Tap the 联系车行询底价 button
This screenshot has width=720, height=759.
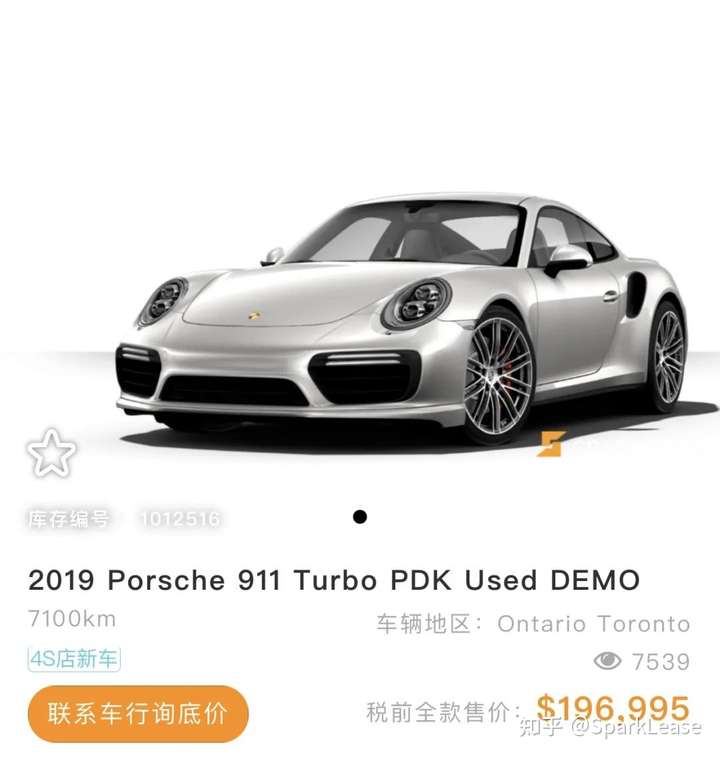(138, 713)
